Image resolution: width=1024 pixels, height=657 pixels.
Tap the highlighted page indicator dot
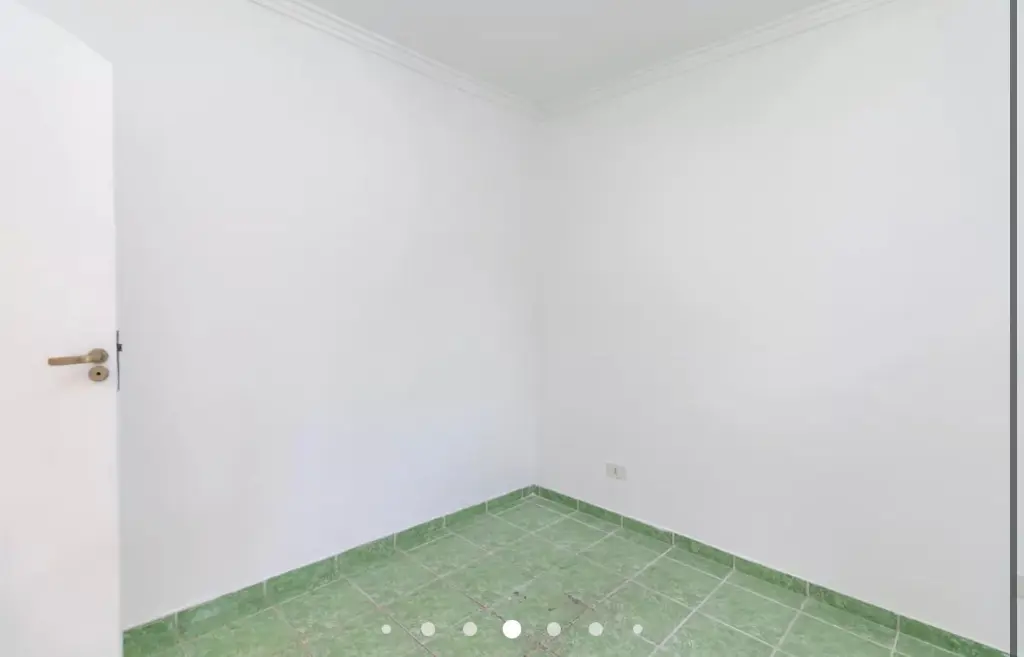click(x=511, y=629)
